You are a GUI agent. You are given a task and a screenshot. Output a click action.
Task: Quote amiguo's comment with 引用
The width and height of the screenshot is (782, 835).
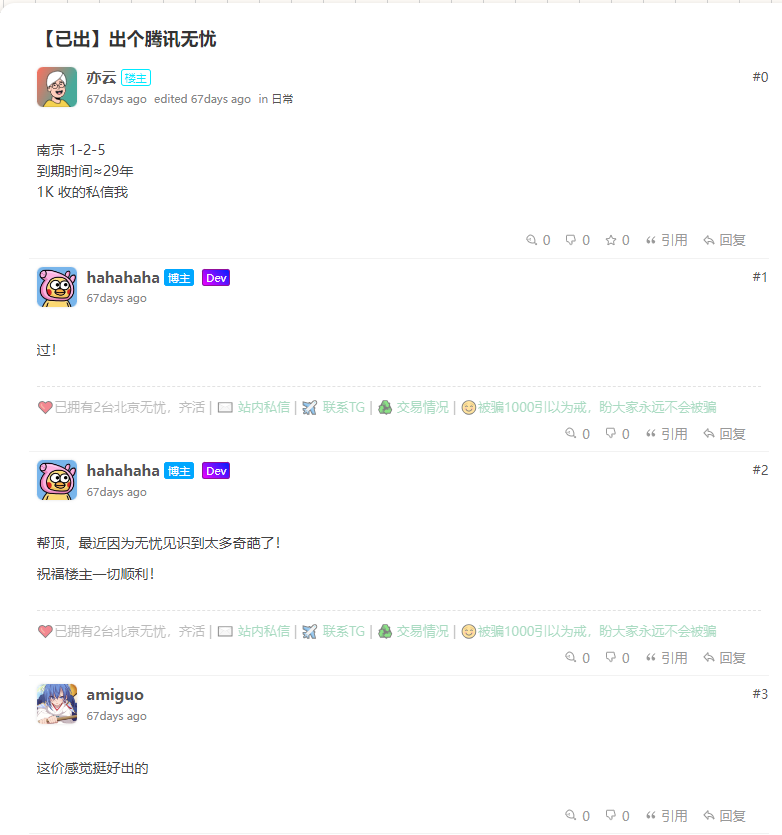[667, 816]
